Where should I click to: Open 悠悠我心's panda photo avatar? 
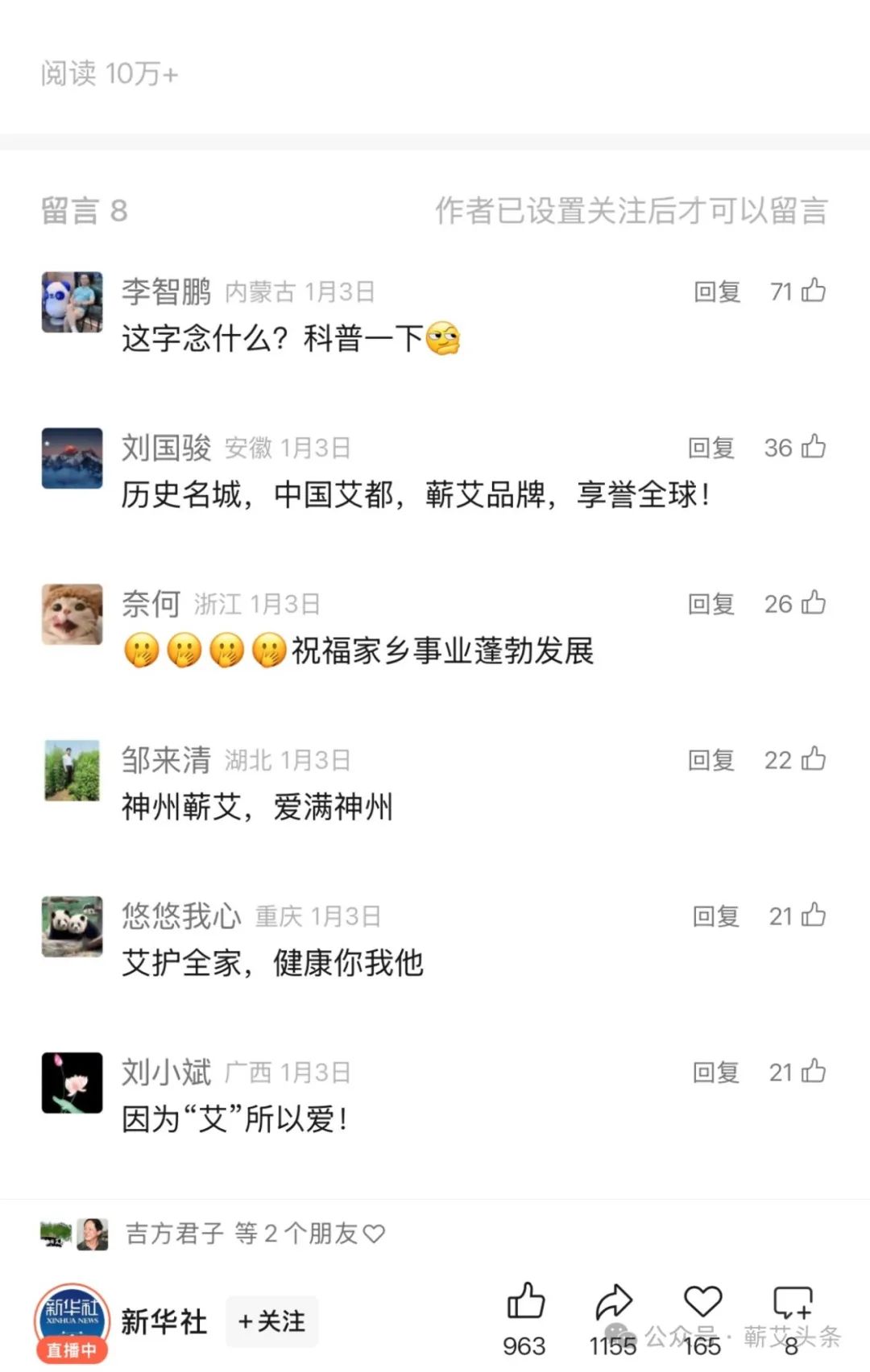coord(71,926)
